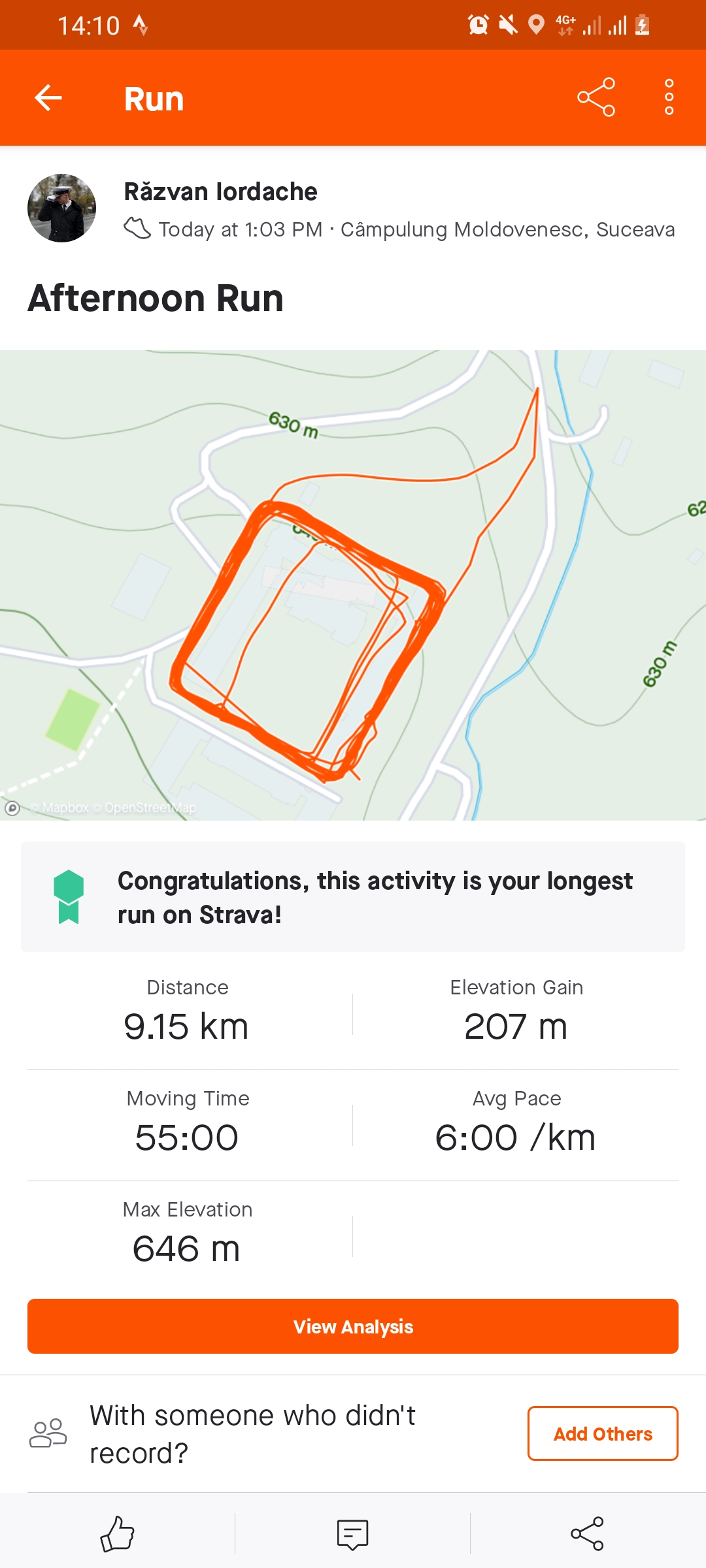Viewport: 706px width, 1568px height.
Task: Open comments on this activity
Action: 353,1533
